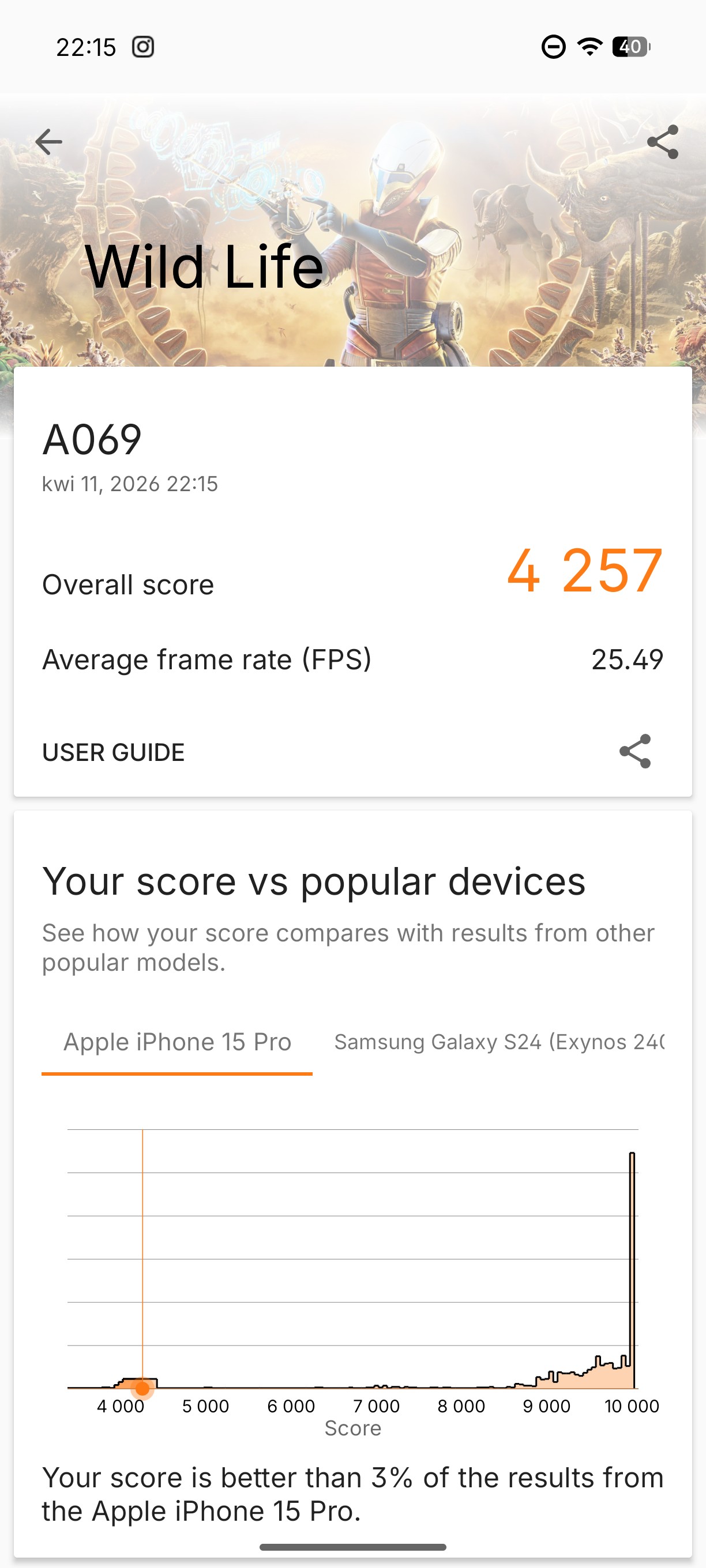Go back using the top arrow

tap(48, 142)
